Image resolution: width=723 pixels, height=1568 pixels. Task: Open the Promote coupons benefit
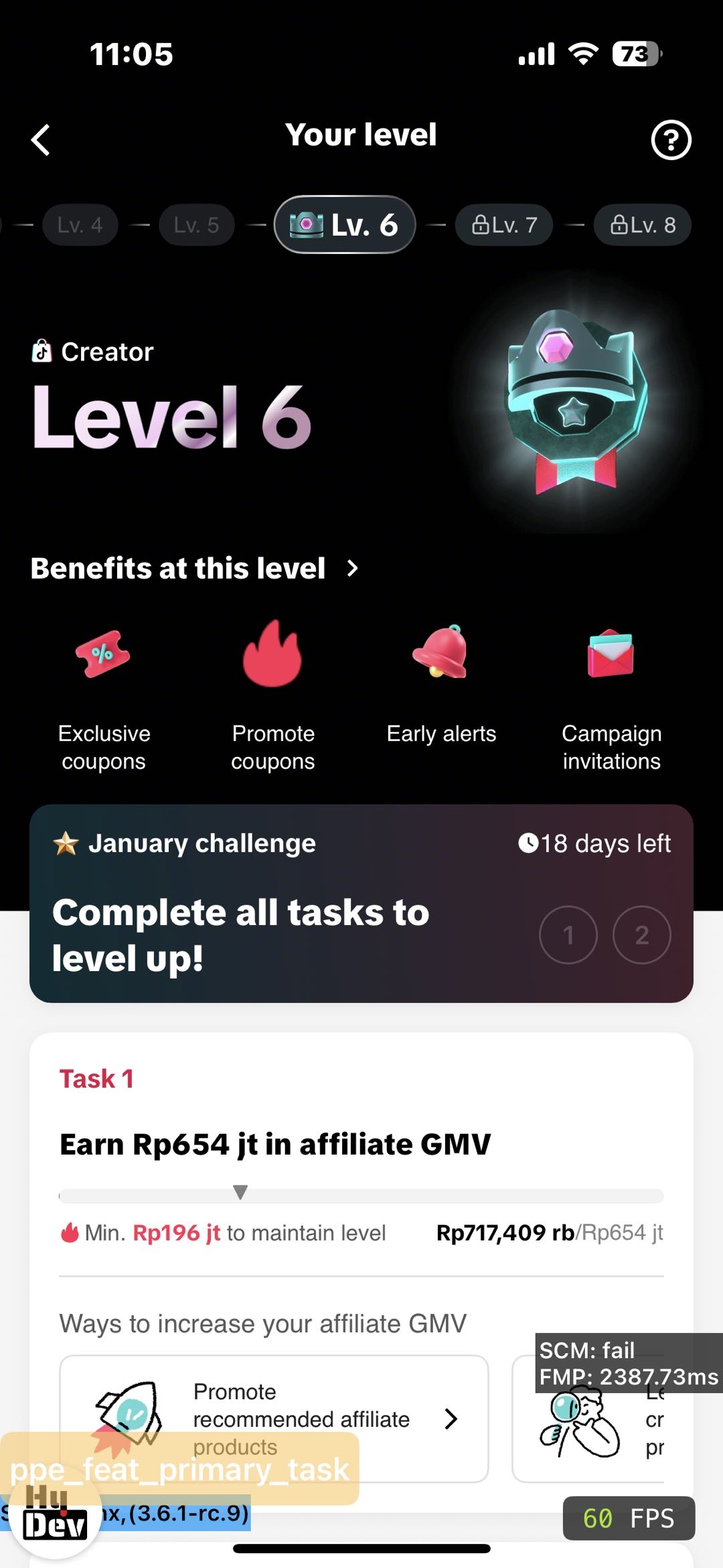[x=272, y=697]
